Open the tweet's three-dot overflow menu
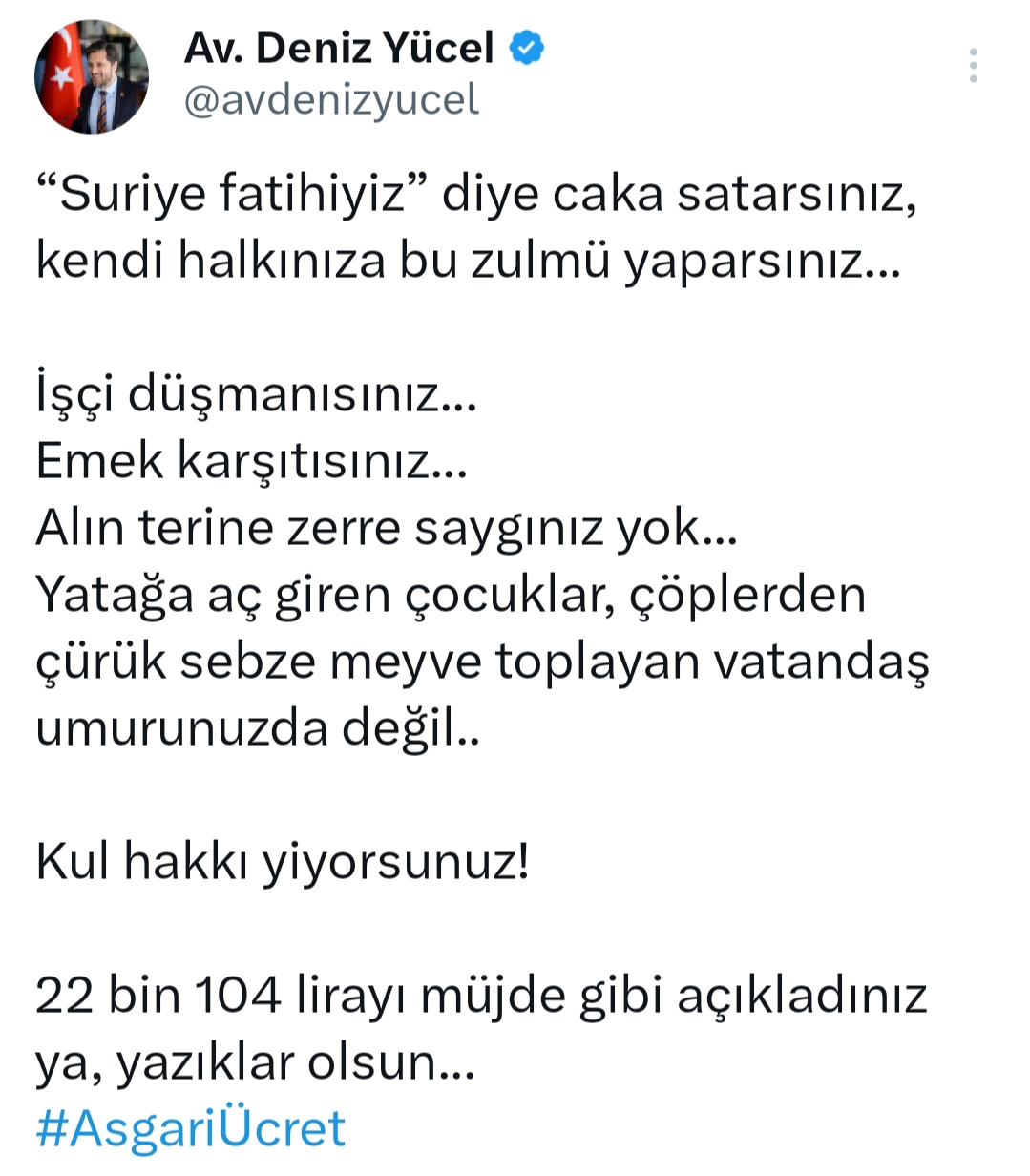 (973, 66)
